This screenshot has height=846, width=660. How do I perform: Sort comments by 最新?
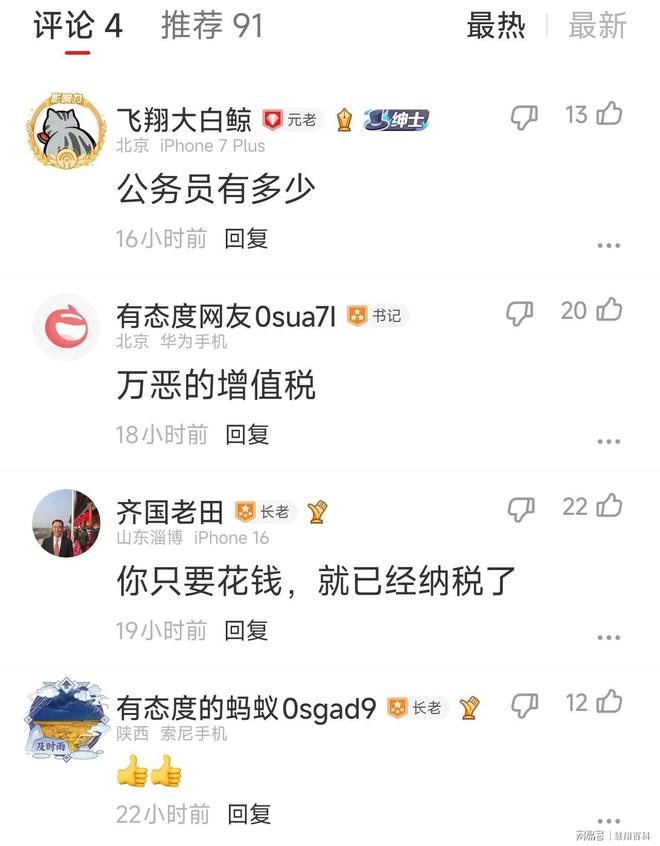coord(597,26)
